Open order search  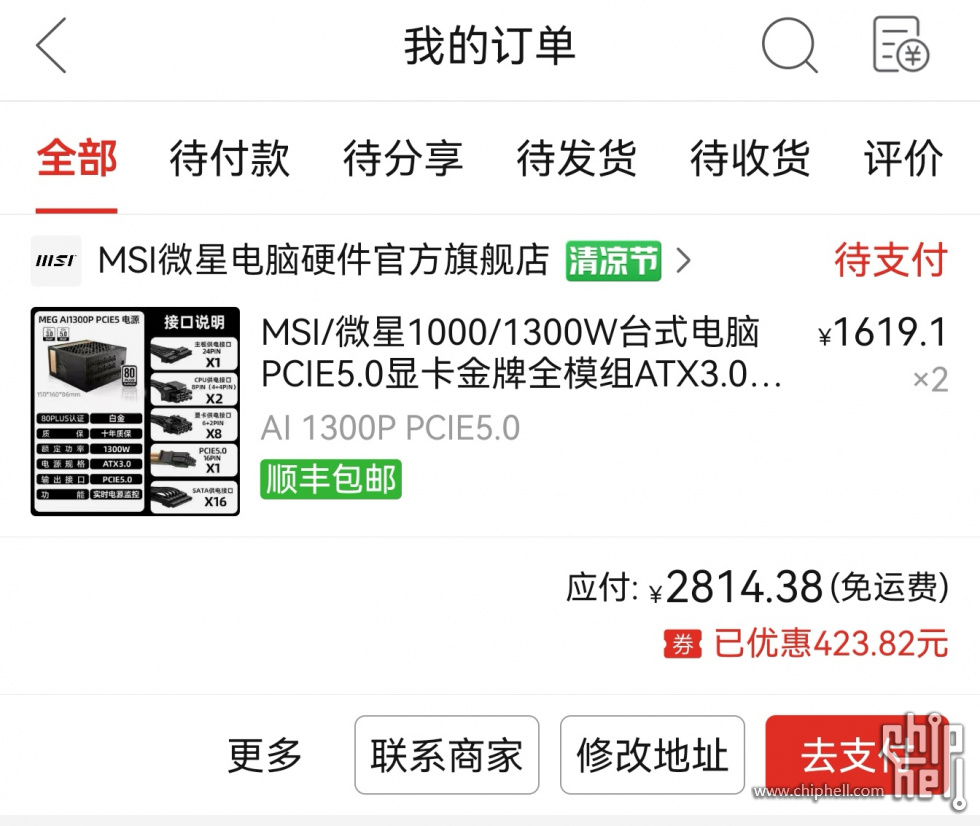[789, 46]
